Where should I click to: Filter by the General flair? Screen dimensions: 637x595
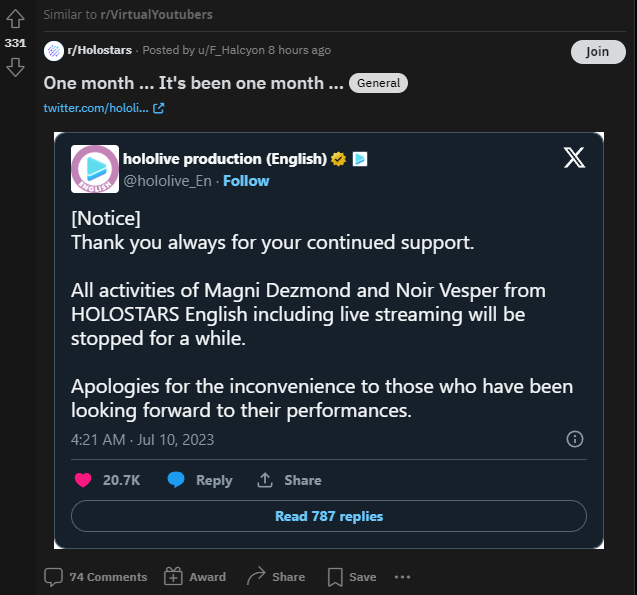(x=378, y=84)
